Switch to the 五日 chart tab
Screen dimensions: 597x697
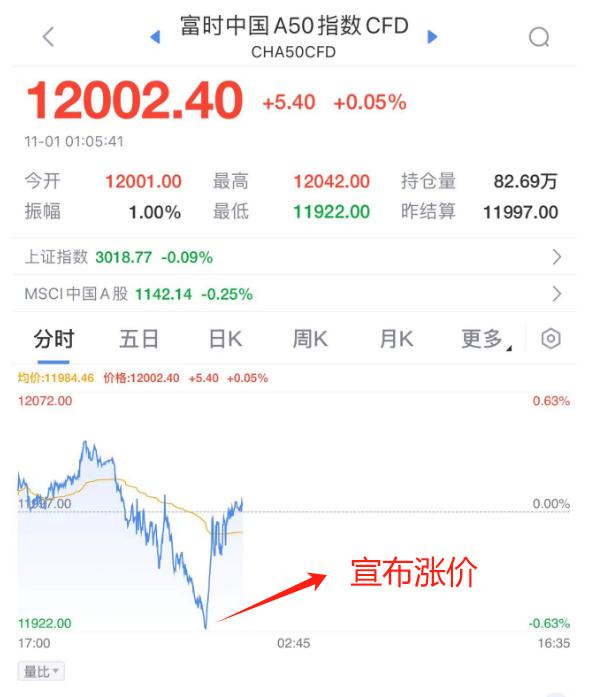point(139,339)
